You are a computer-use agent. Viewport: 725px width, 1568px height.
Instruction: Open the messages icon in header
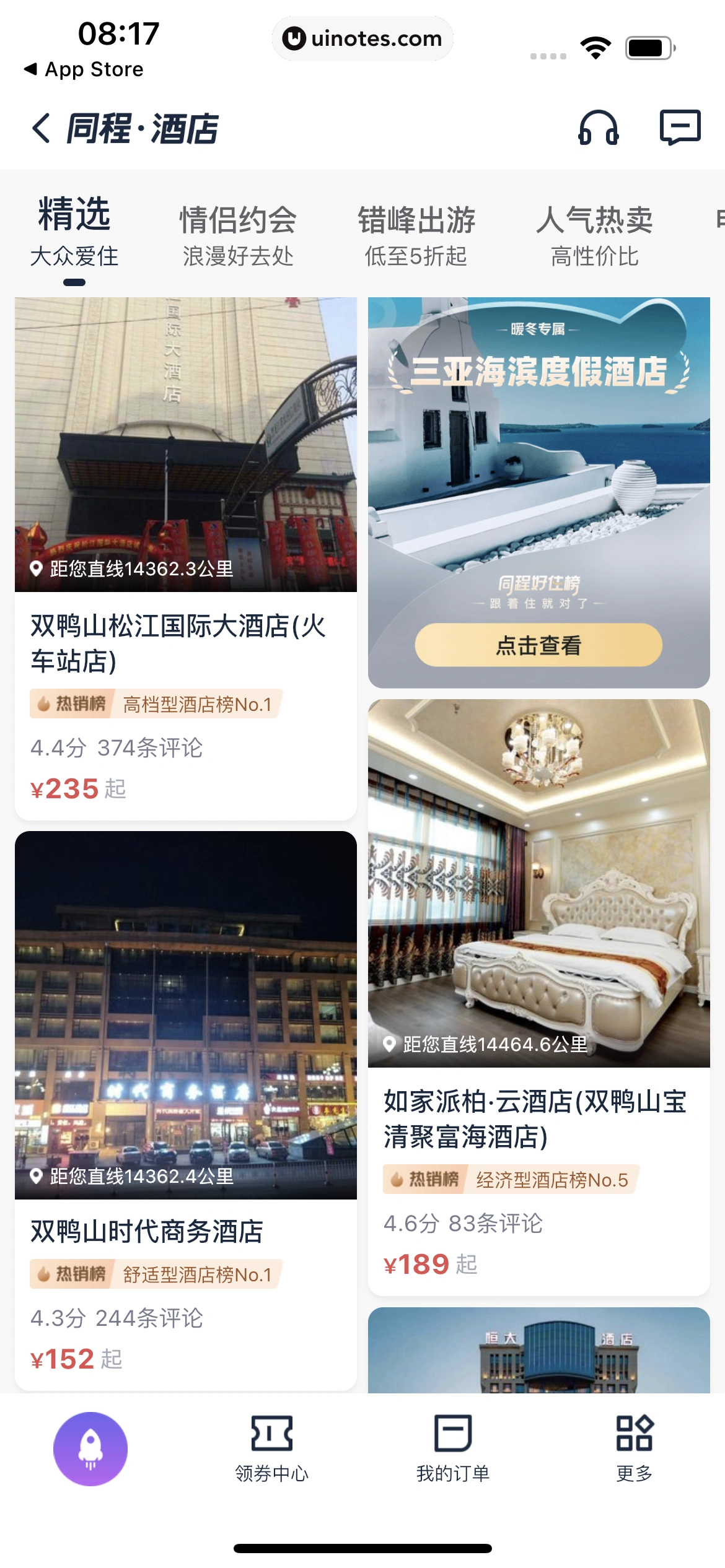pos(680,128)
